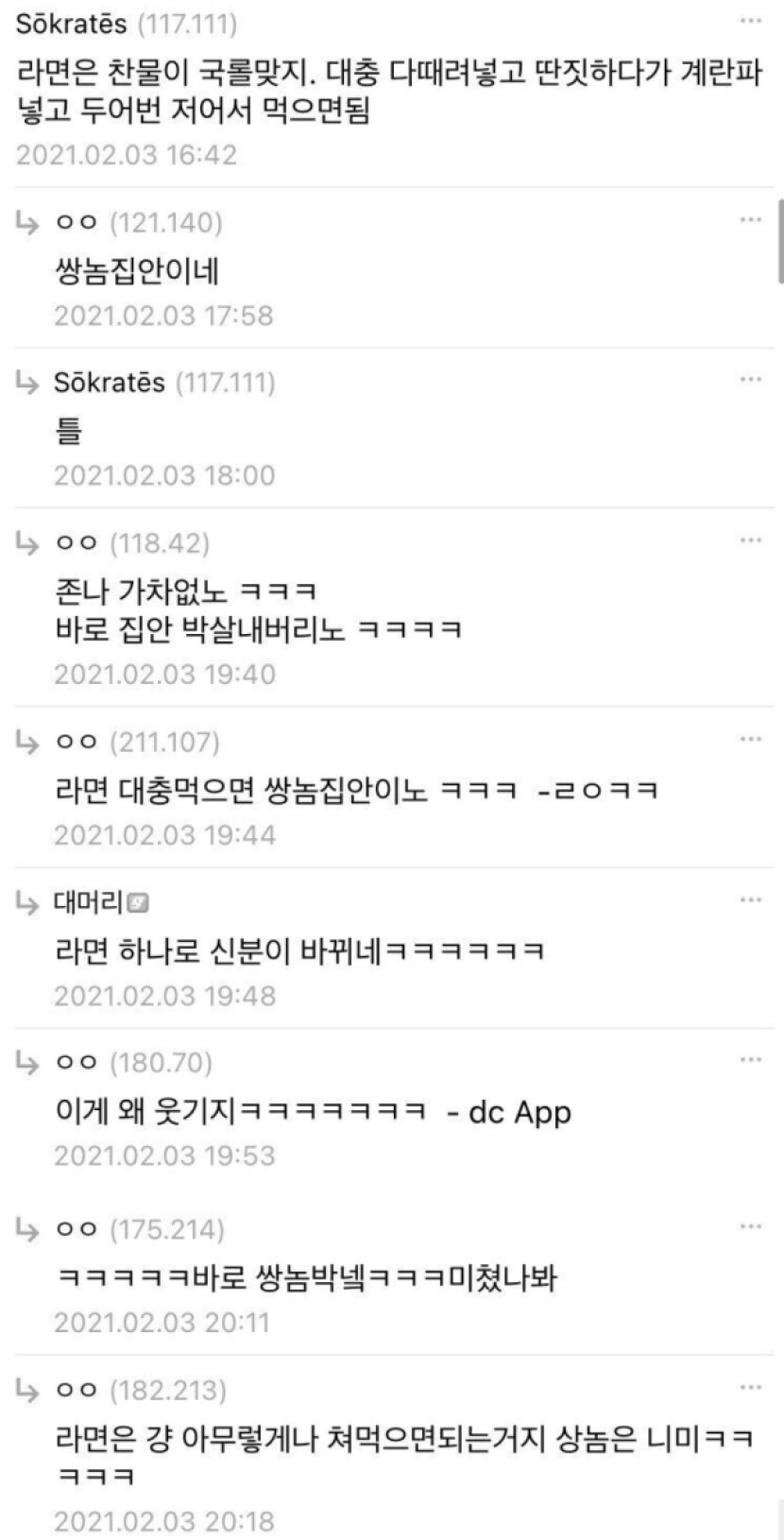
Task: Open the more options for the 211.107 reply
Action: click(x=751, y=739)
